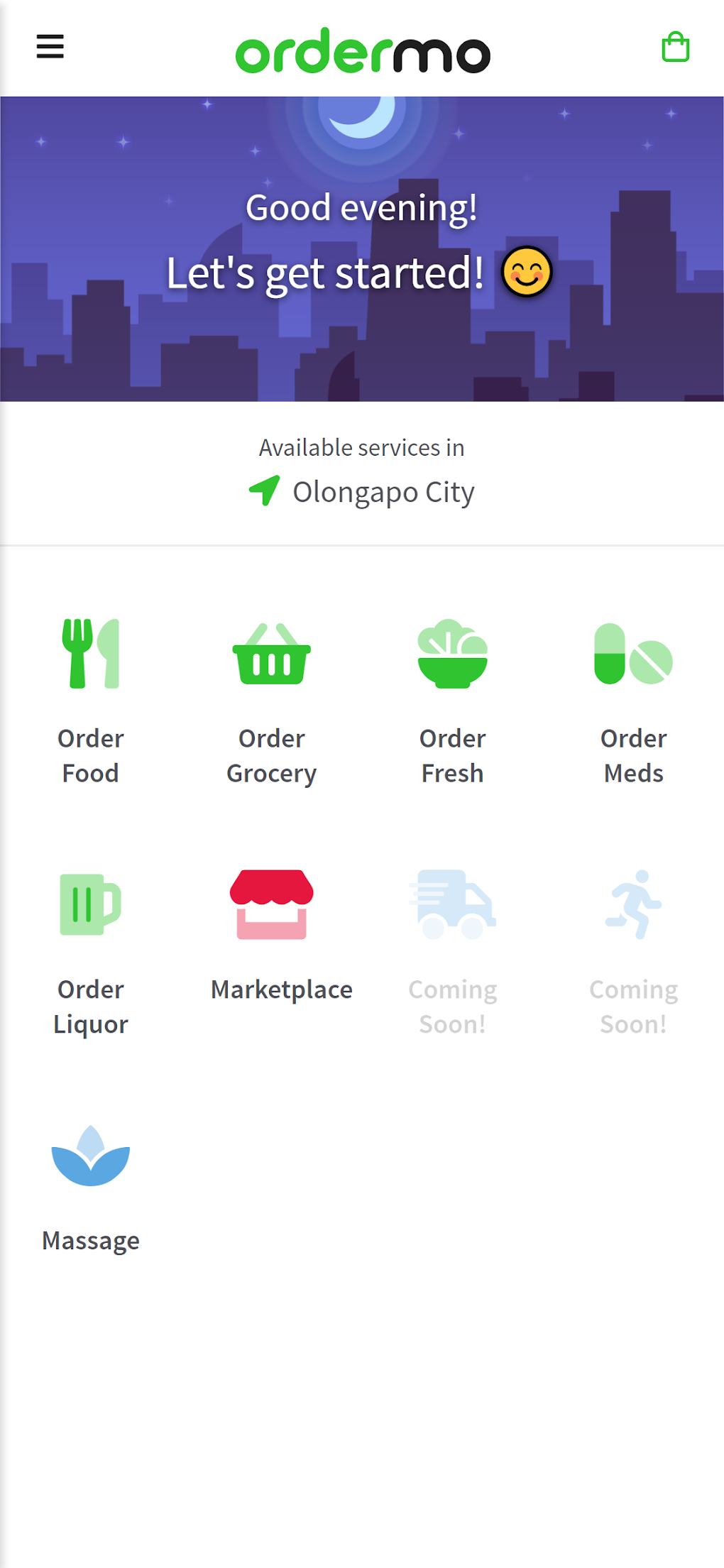Click the Order Food label
This screenshot has width=724, height=1568.
(x=90, y=755)
